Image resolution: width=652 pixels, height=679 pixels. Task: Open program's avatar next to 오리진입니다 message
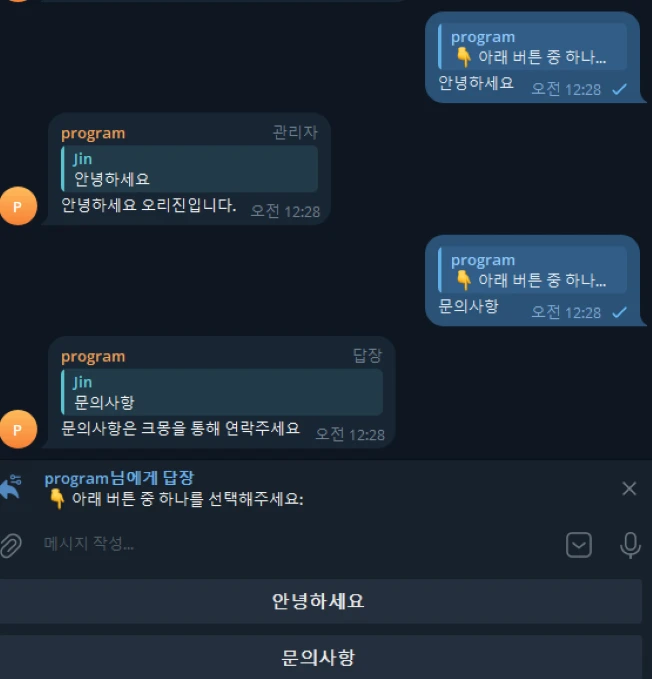coord(18,205)
